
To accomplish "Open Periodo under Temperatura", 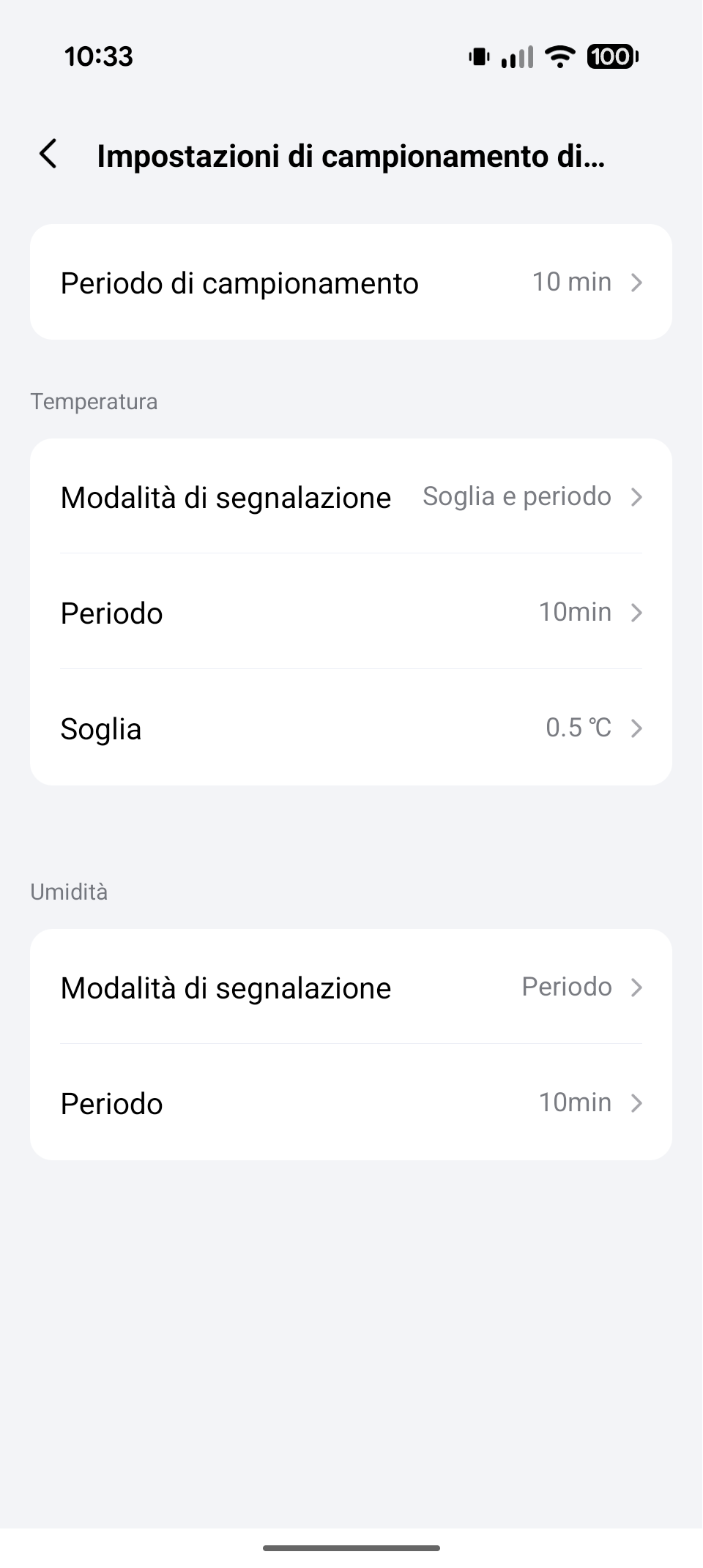I will [x=351, y=613].
